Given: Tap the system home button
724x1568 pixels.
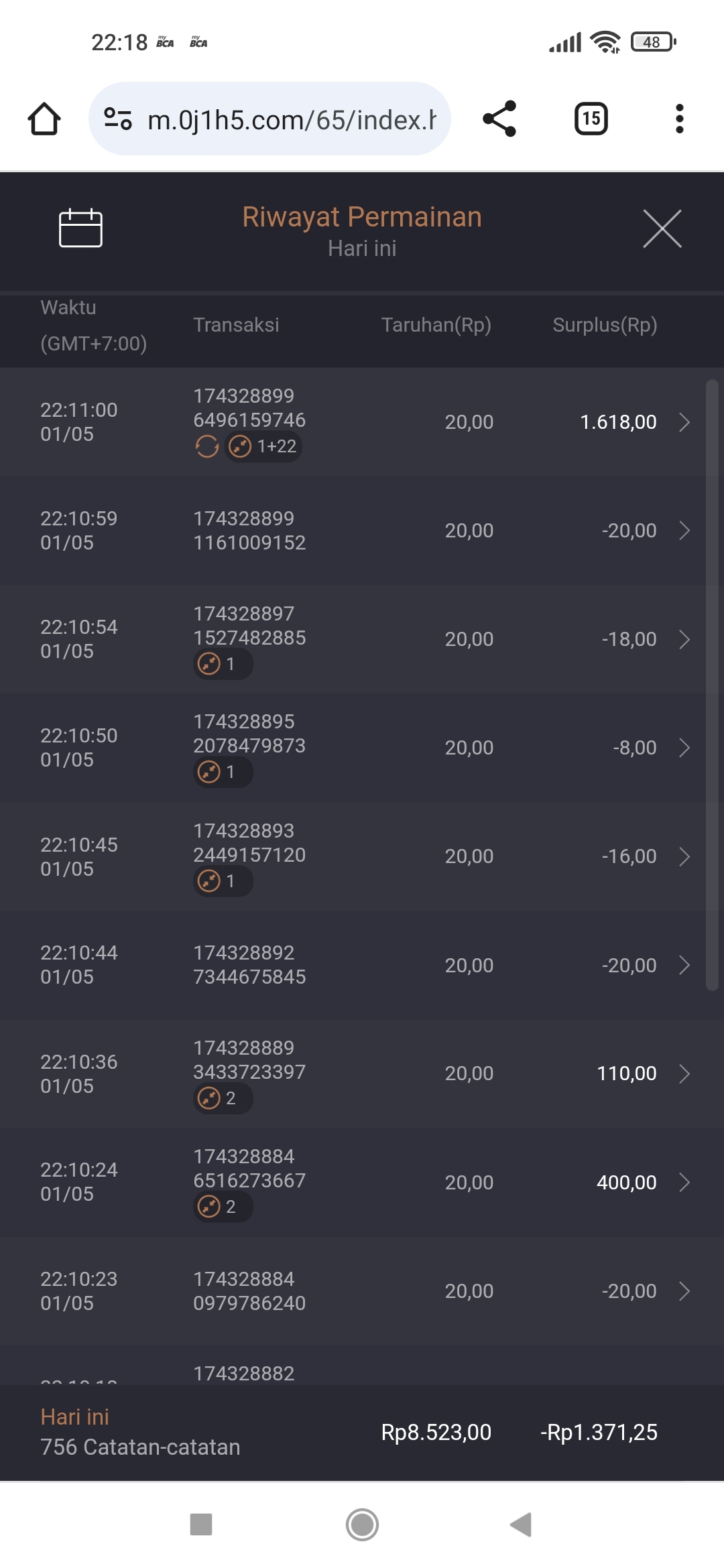Looking at the screenshot, I should [x=362, y=1524].
